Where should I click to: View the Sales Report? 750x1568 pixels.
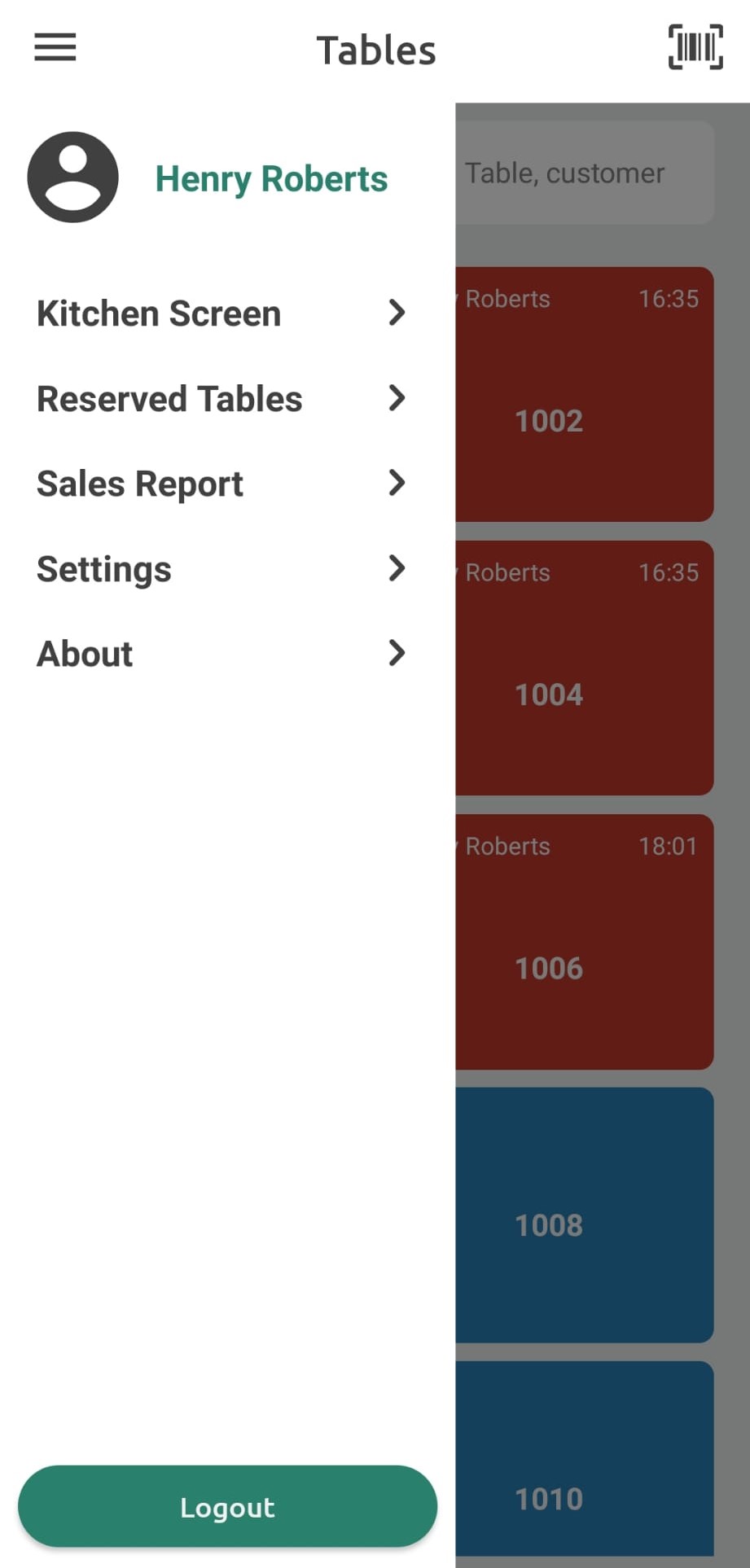(x=221, y=484)
